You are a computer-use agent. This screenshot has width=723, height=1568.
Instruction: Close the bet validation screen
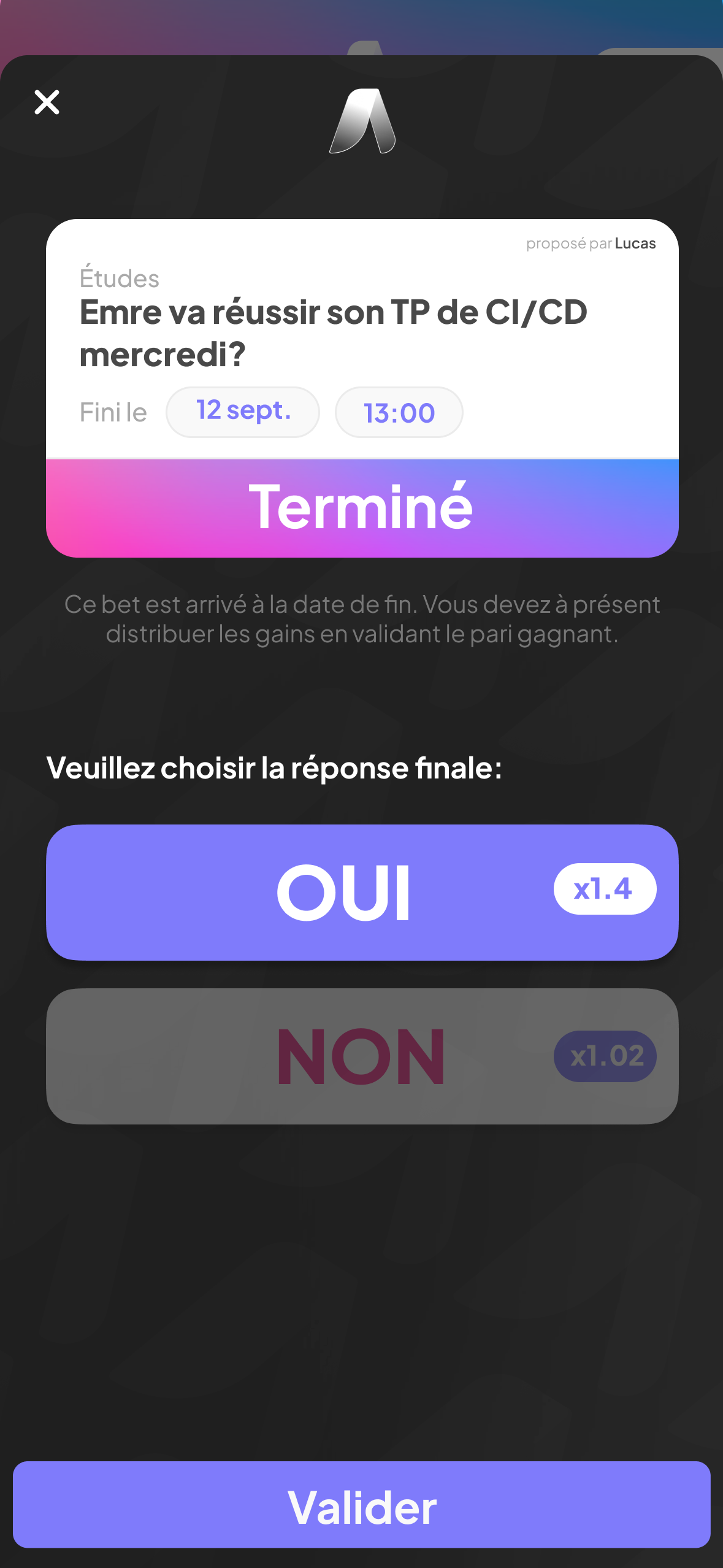point(47,102)
